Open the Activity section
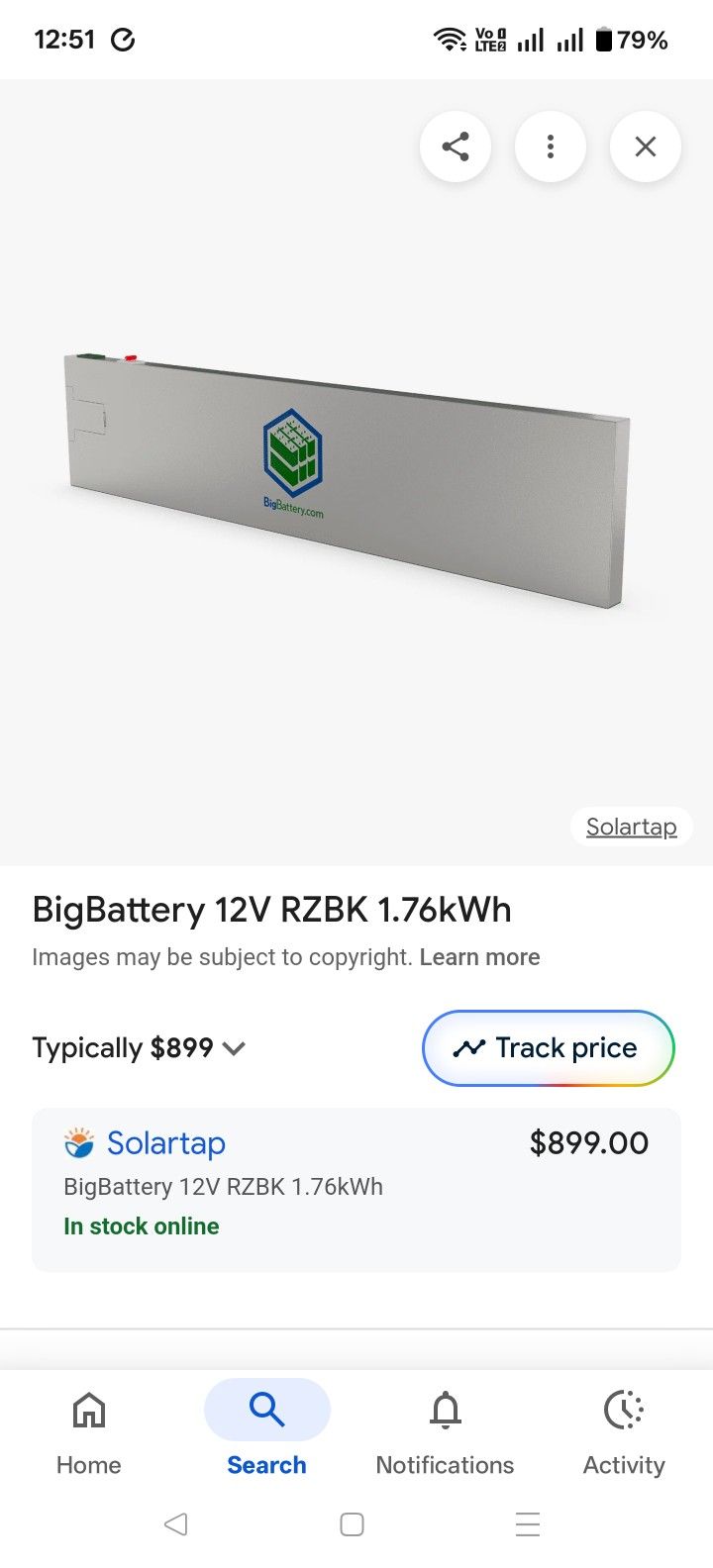This screenshot has height=1568, width=713. pyautogui.click(x=623, y=1410)
